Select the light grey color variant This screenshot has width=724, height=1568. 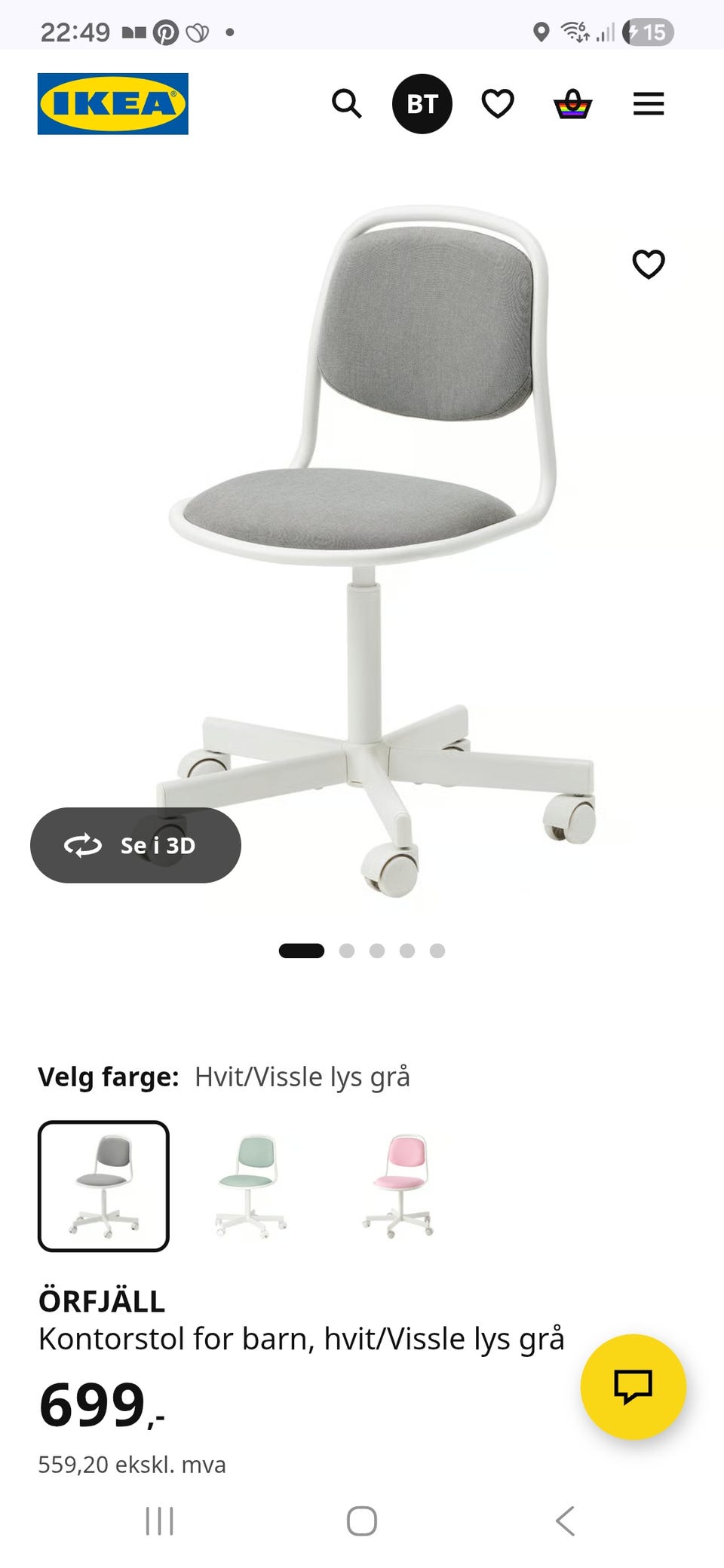pyautogui.click(x=104, y=1186)
